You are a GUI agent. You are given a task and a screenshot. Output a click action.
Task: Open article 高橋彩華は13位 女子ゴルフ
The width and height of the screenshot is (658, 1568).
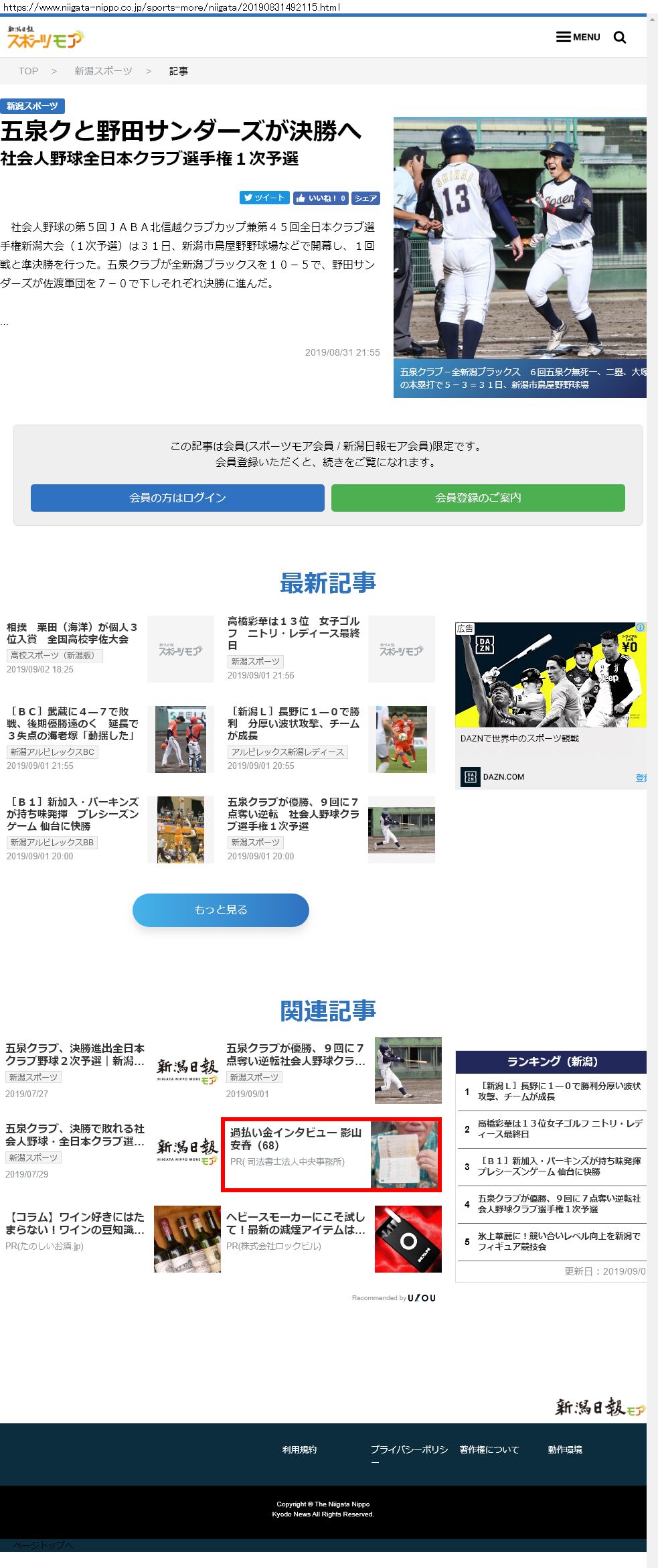[x=293, y=632]
